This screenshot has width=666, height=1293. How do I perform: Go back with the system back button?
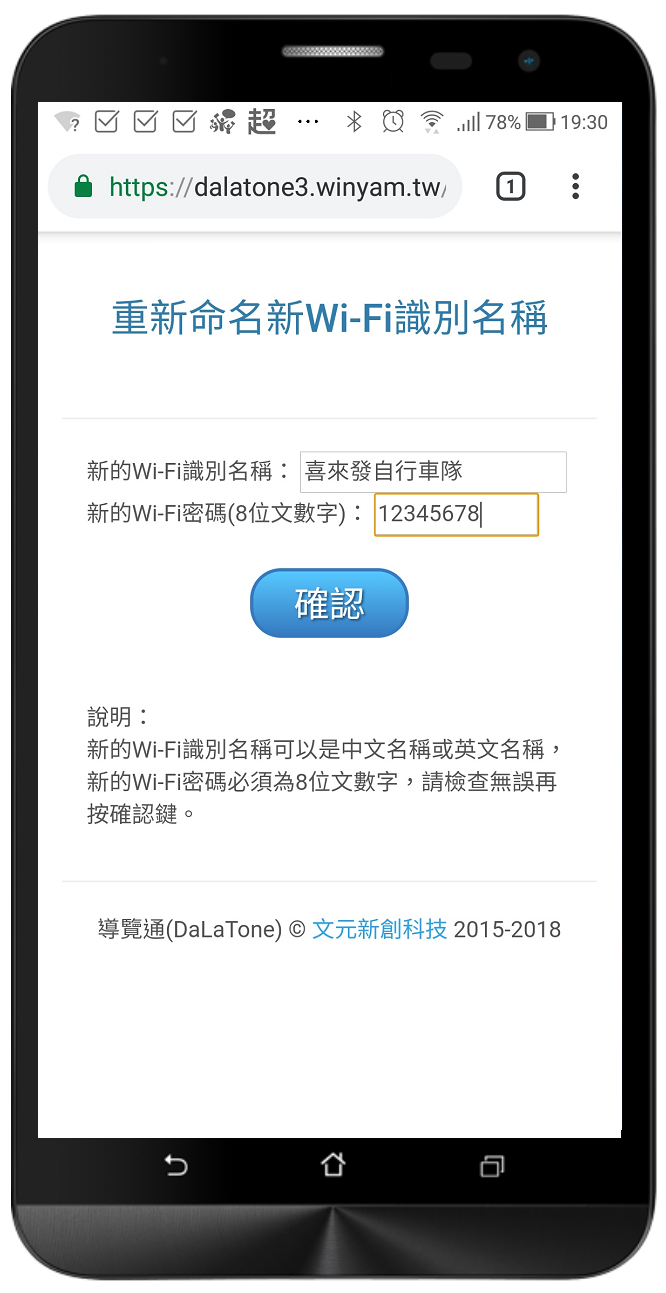point(176,1165)
